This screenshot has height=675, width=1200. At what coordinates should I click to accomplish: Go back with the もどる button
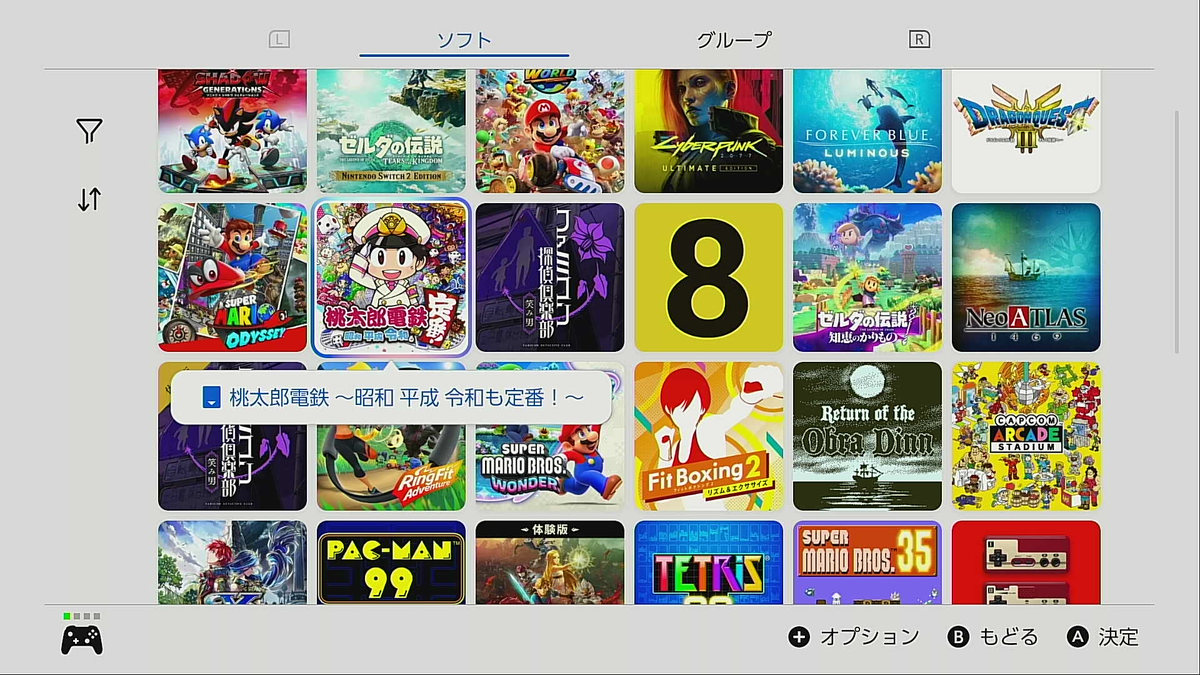tap(994, 637)
